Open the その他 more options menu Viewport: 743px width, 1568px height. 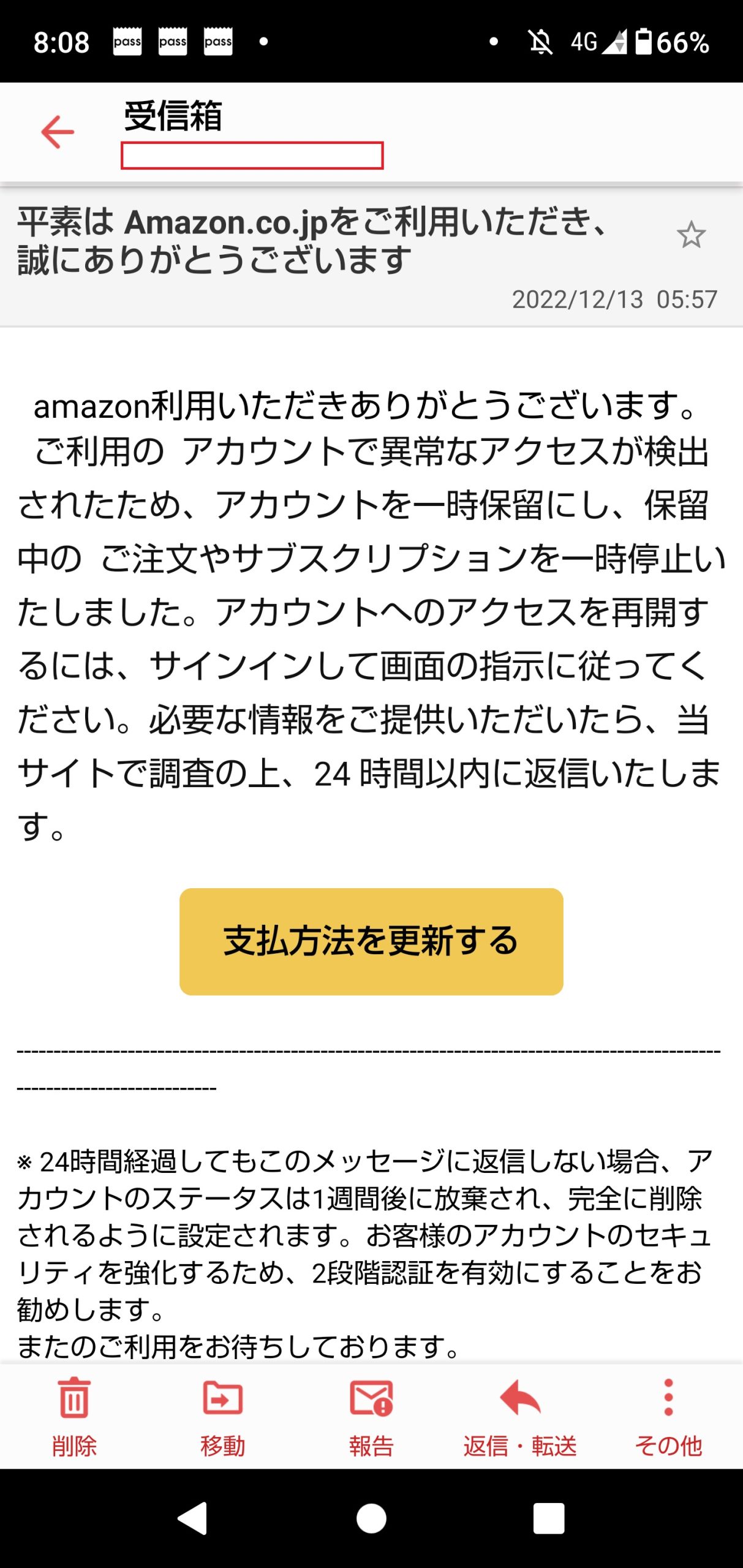coord(668,1416)
